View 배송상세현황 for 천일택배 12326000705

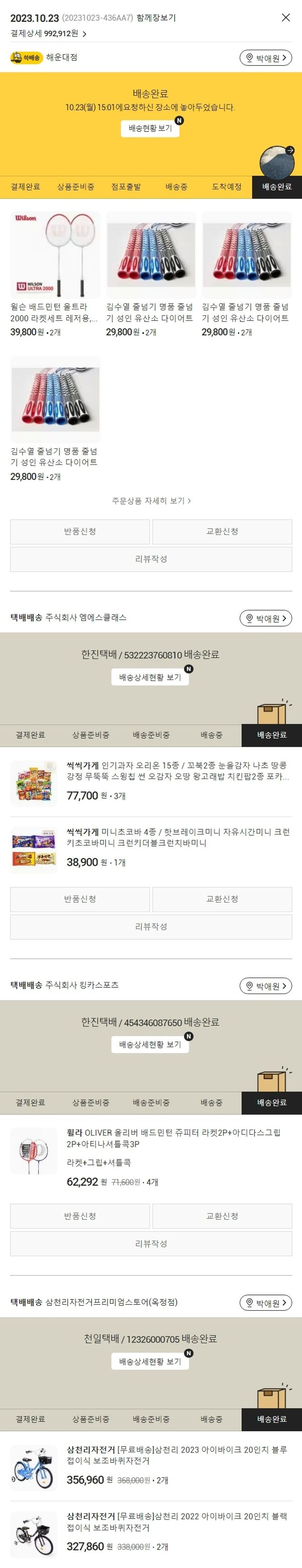click(x=150, y=1362)
